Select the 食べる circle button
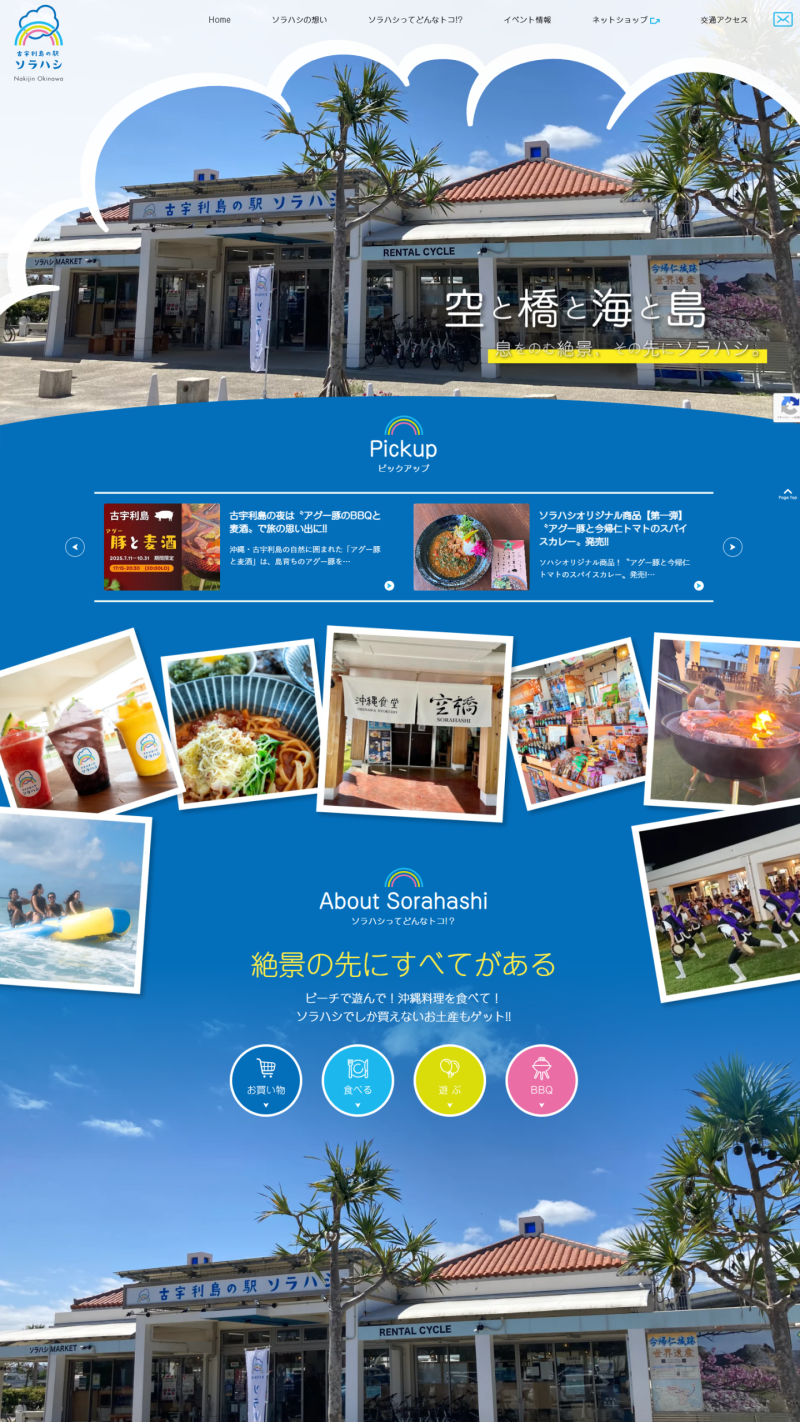This screenshot has height=1422, width=800. tap(358, 1080)
